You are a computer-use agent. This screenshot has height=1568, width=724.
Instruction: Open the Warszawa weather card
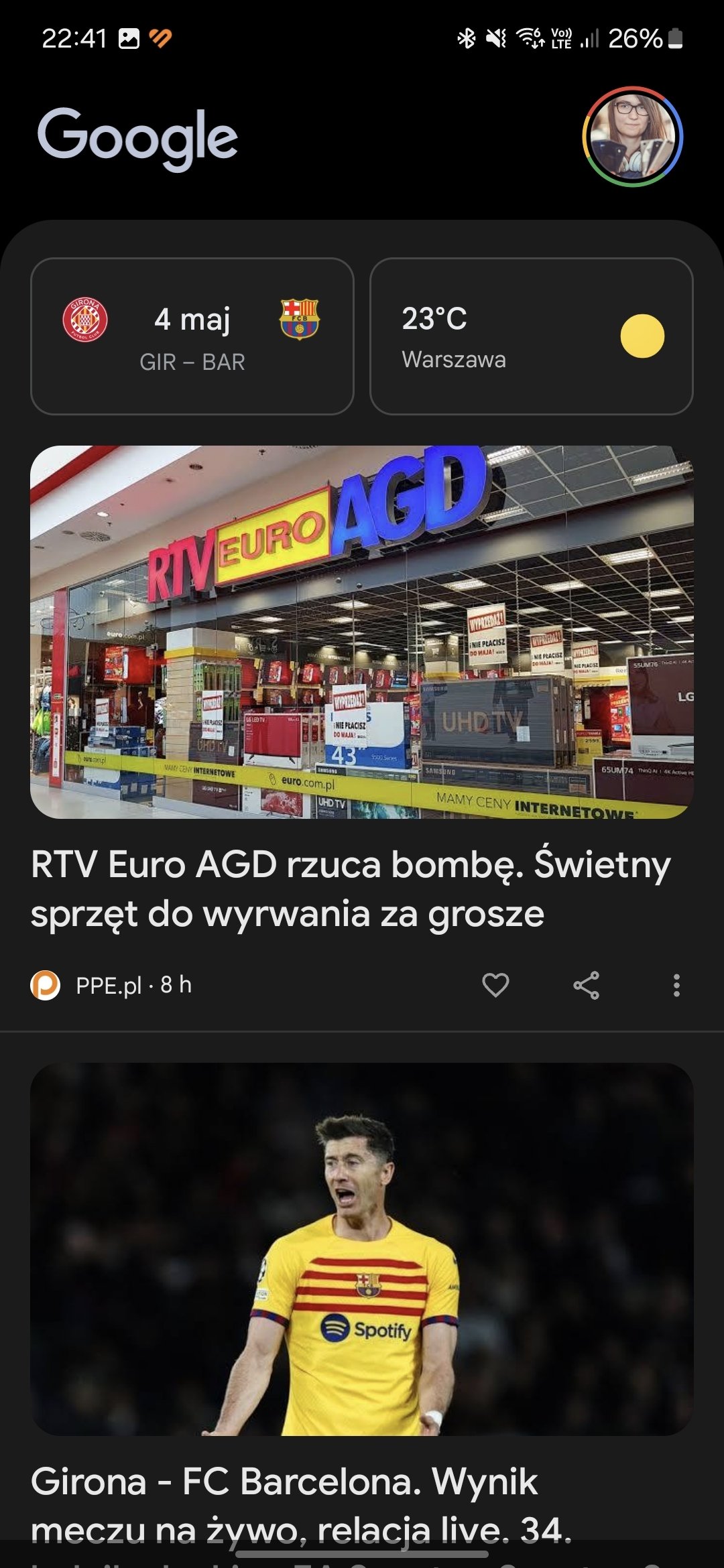point(532,336)
